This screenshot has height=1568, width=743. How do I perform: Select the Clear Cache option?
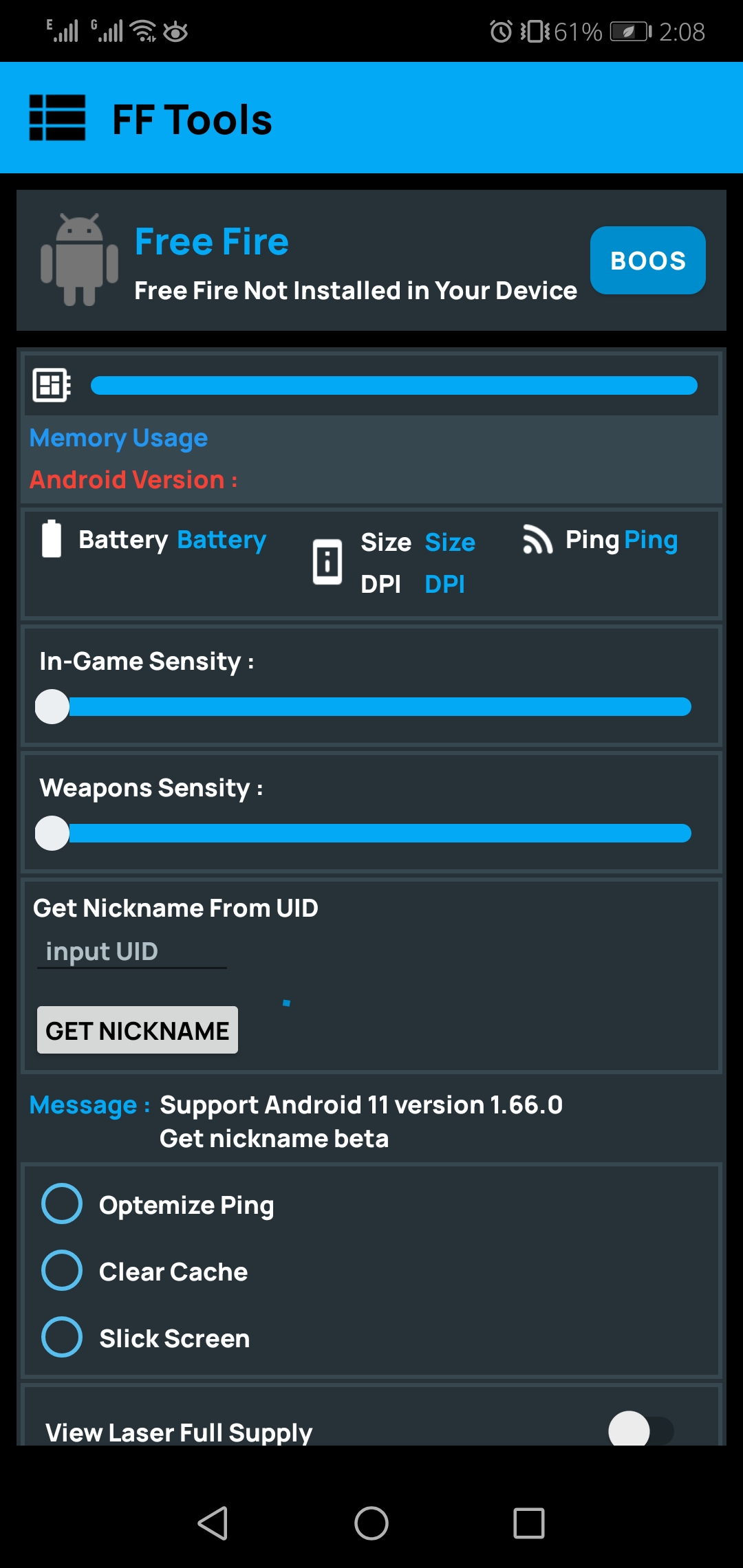tap(62, 1271)
